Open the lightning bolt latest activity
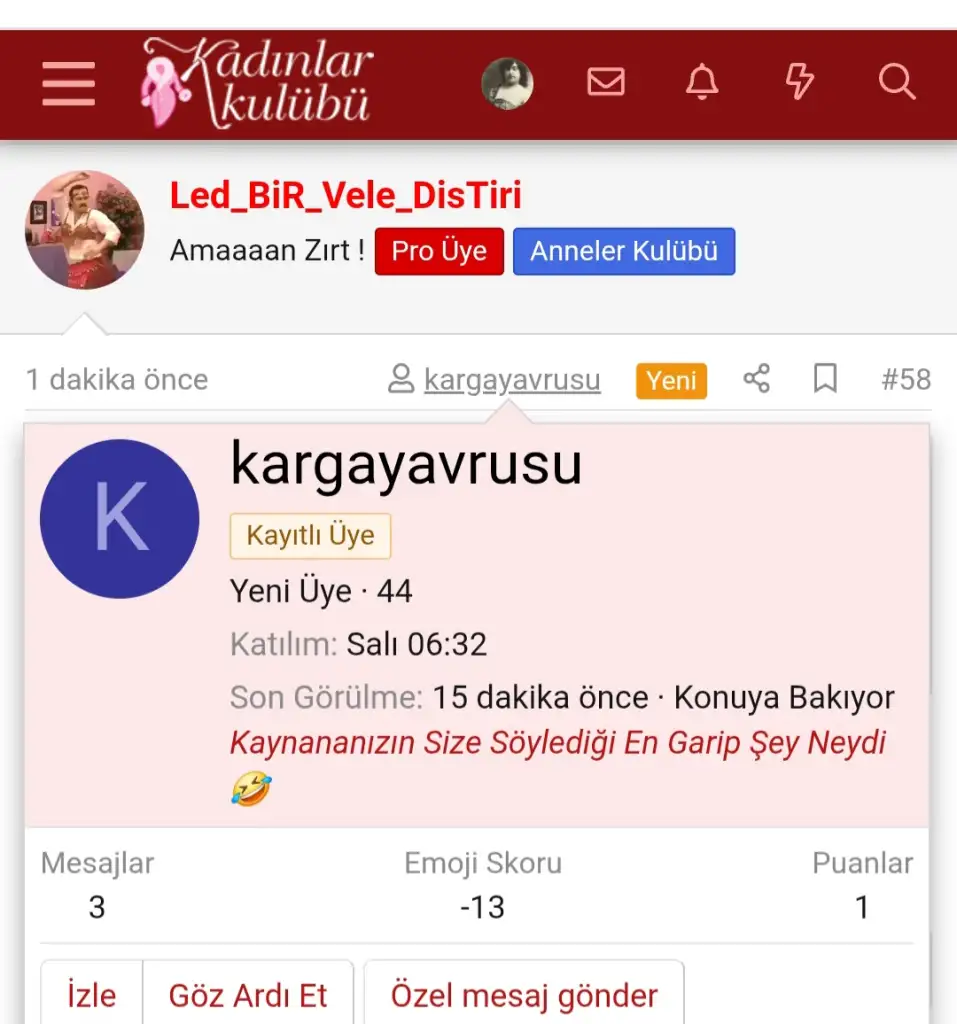Viewport: 957px width, 1024px height. tap(799, 82)
